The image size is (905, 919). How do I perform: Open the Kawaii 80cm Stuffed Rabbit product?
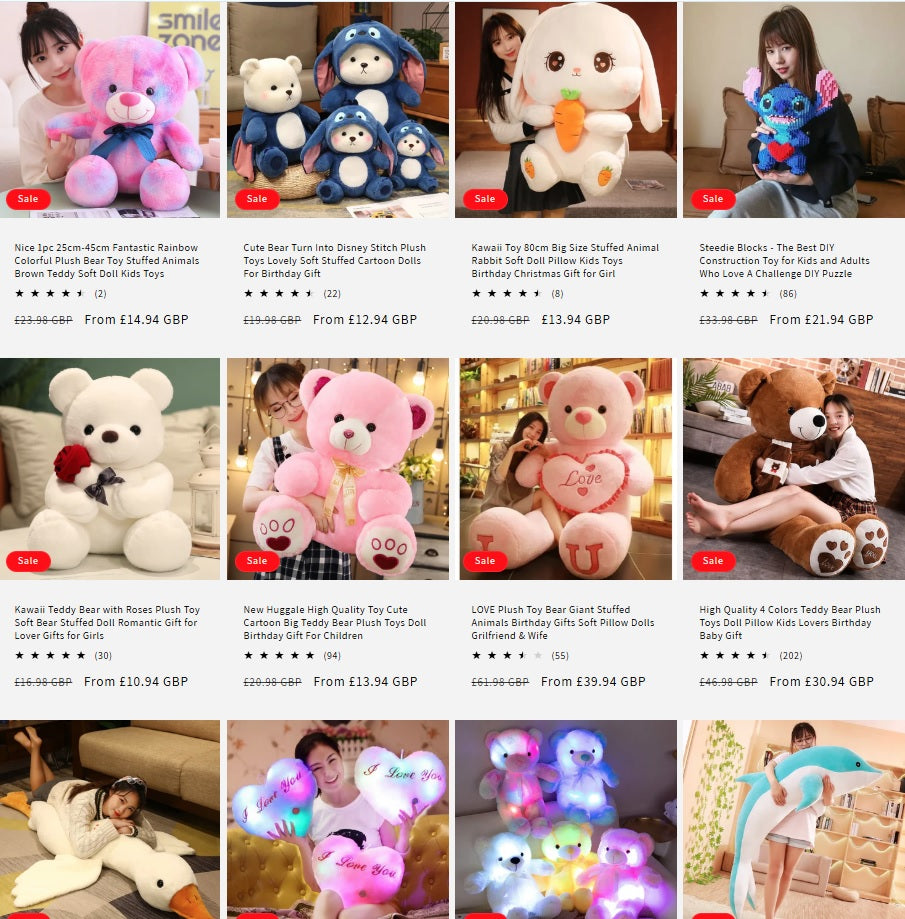565,260
